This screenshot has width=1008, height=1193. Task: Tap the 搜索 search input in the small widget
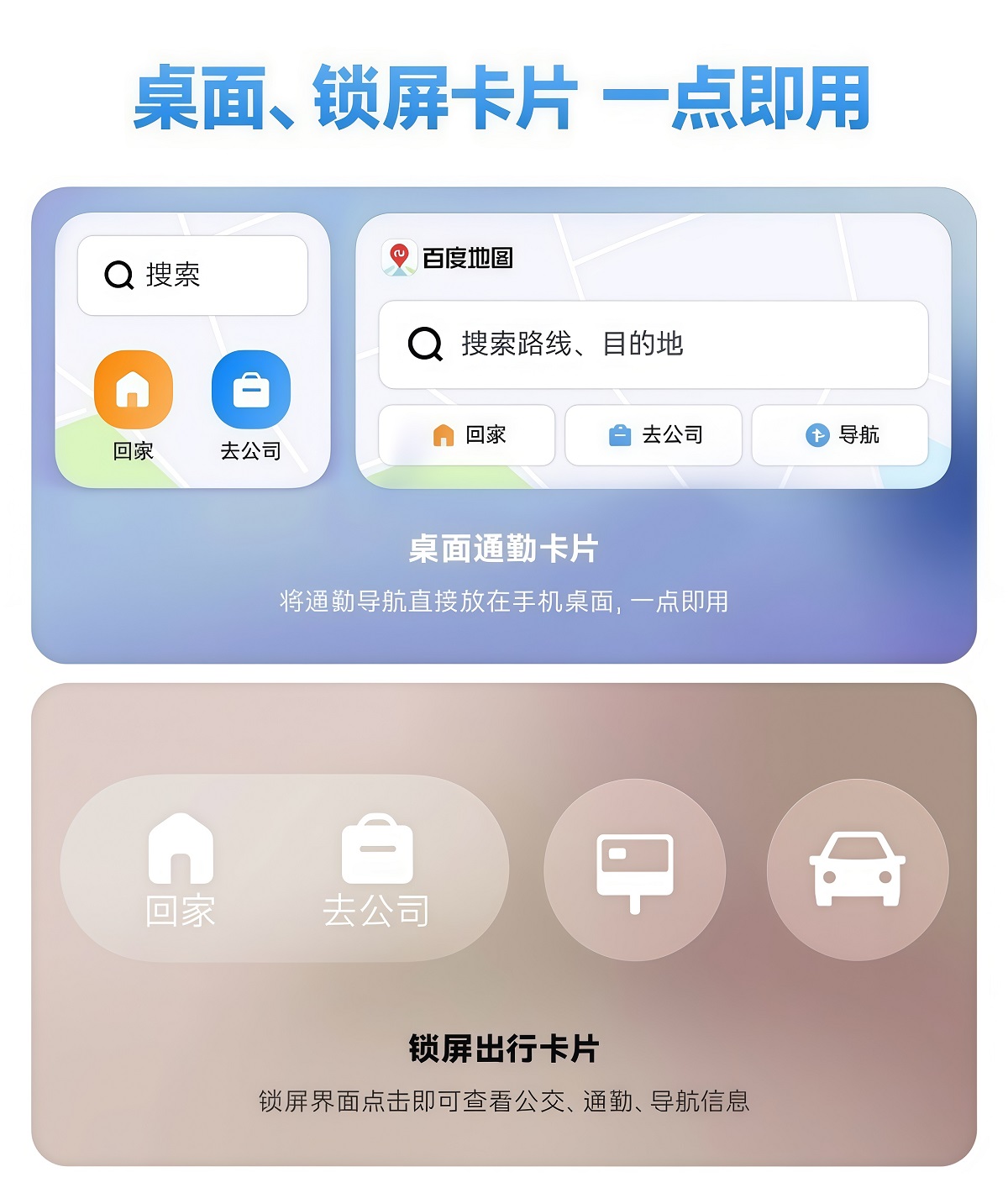(x=192, y=275)
